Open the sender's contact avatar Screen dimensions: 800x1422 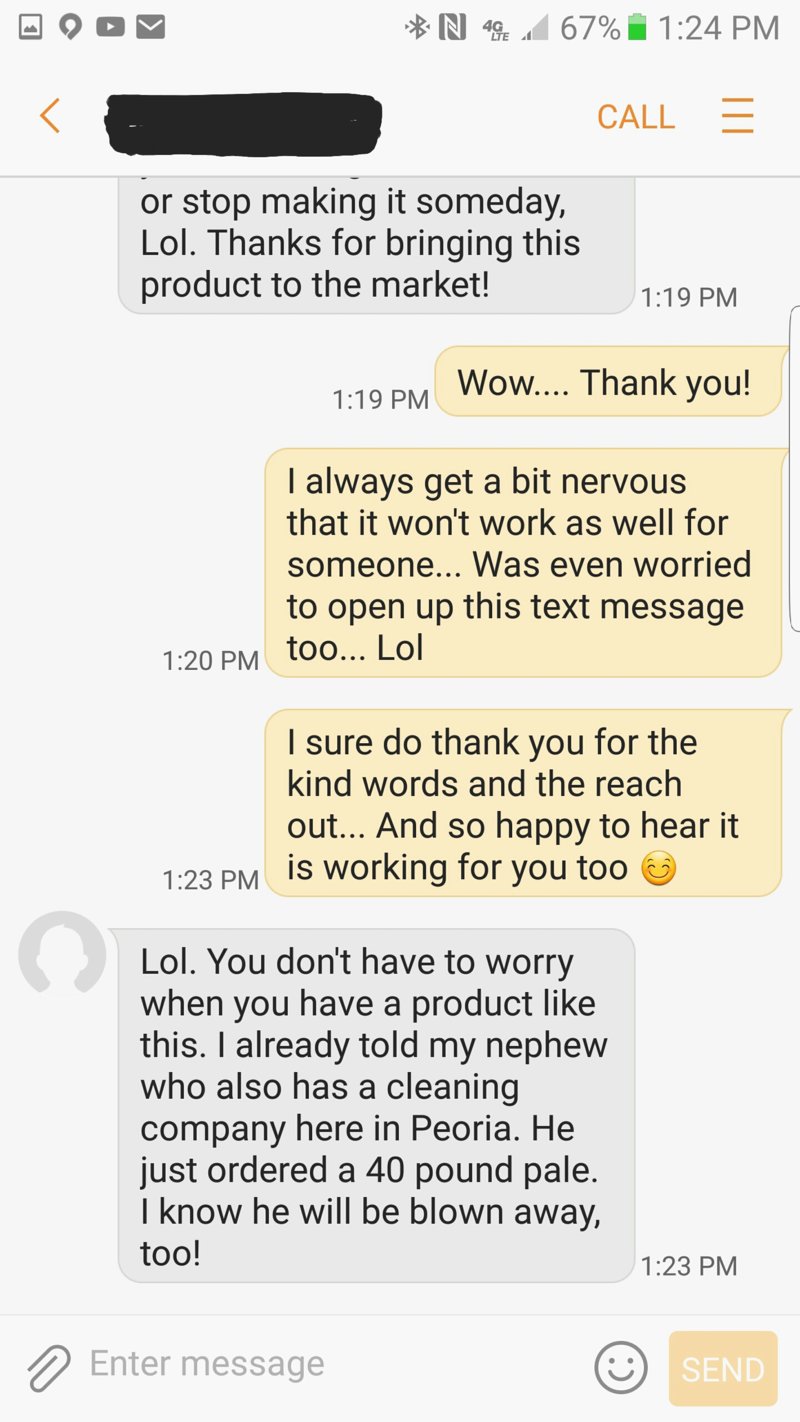(x=62, y=955)
